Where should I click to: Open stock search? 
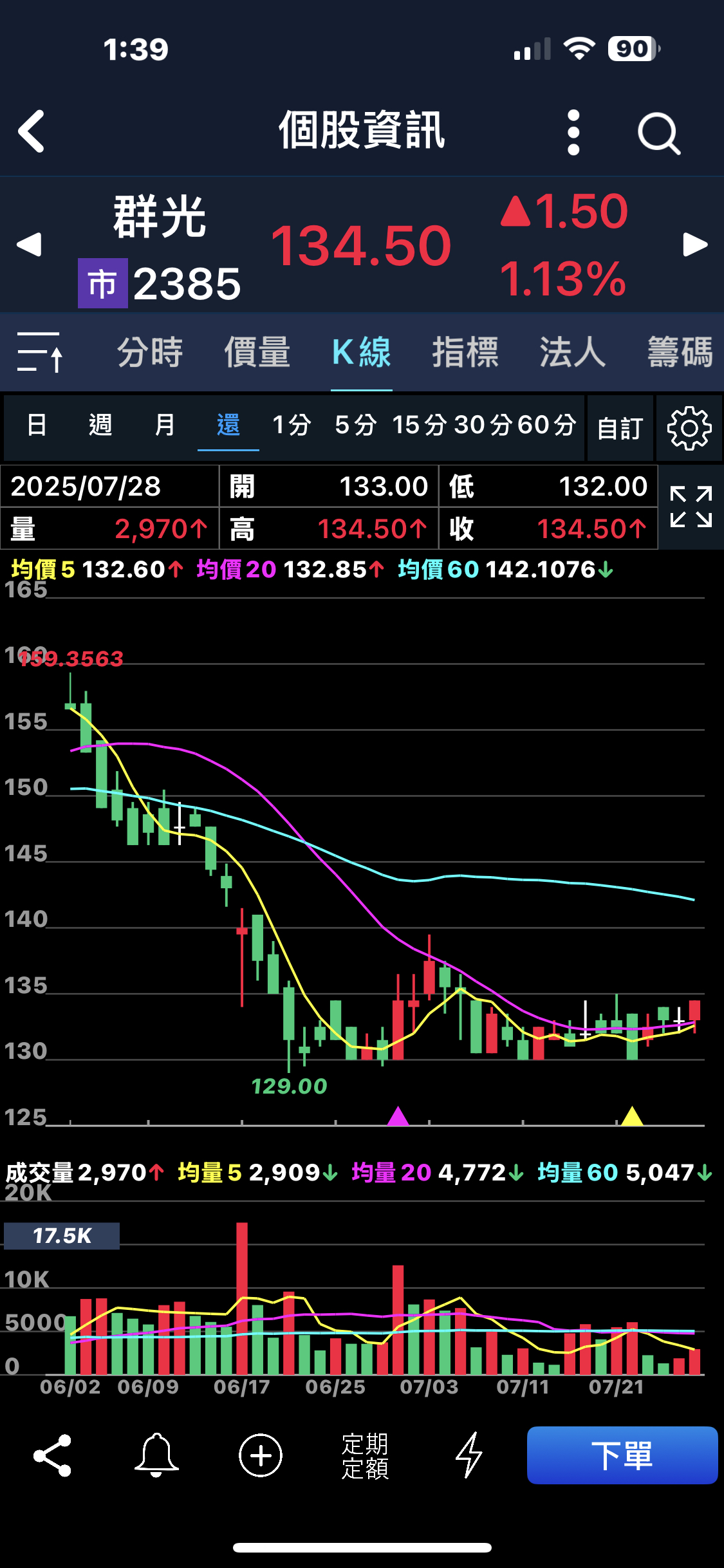(x=658, y=133)
